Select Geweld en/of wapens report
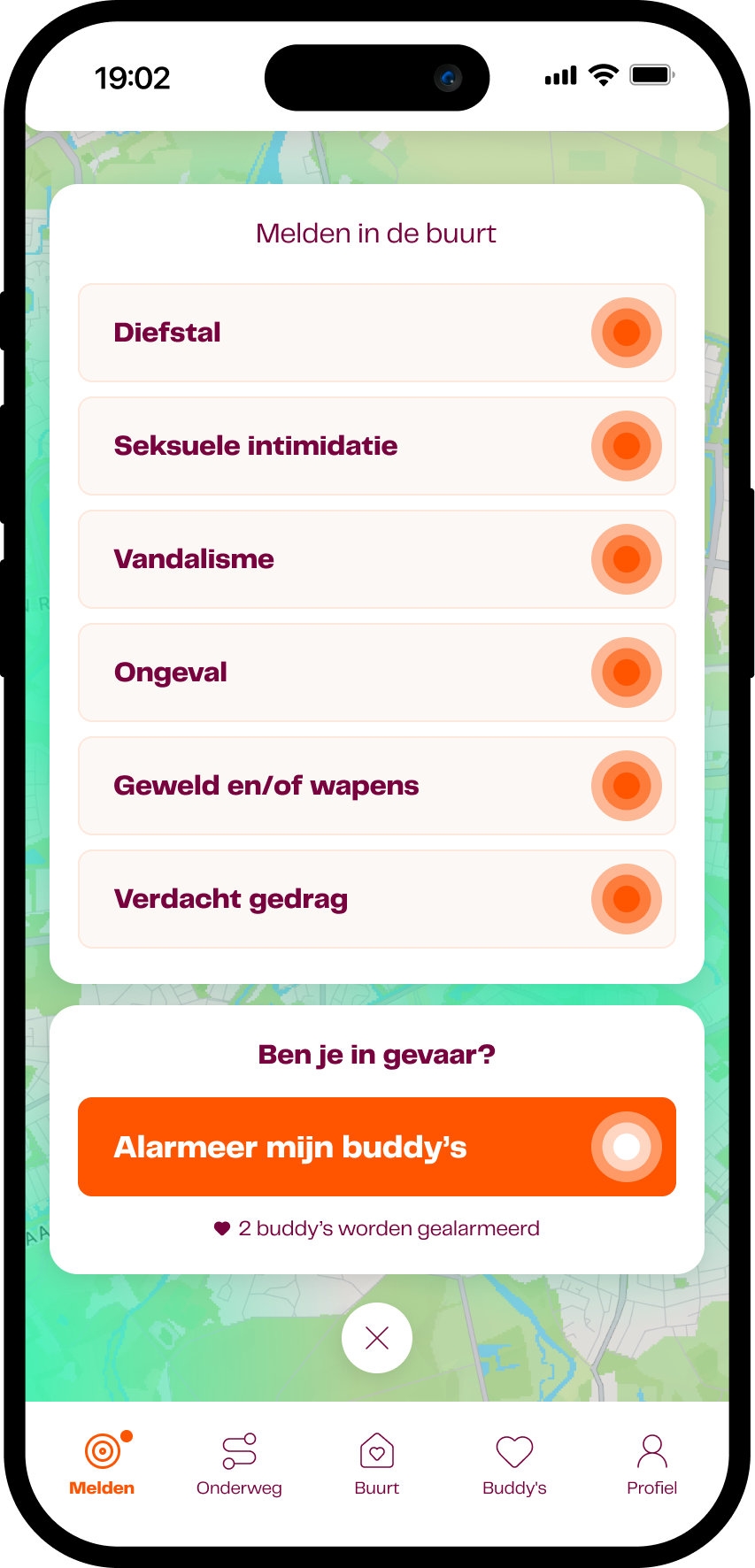 tap(376, 786)
